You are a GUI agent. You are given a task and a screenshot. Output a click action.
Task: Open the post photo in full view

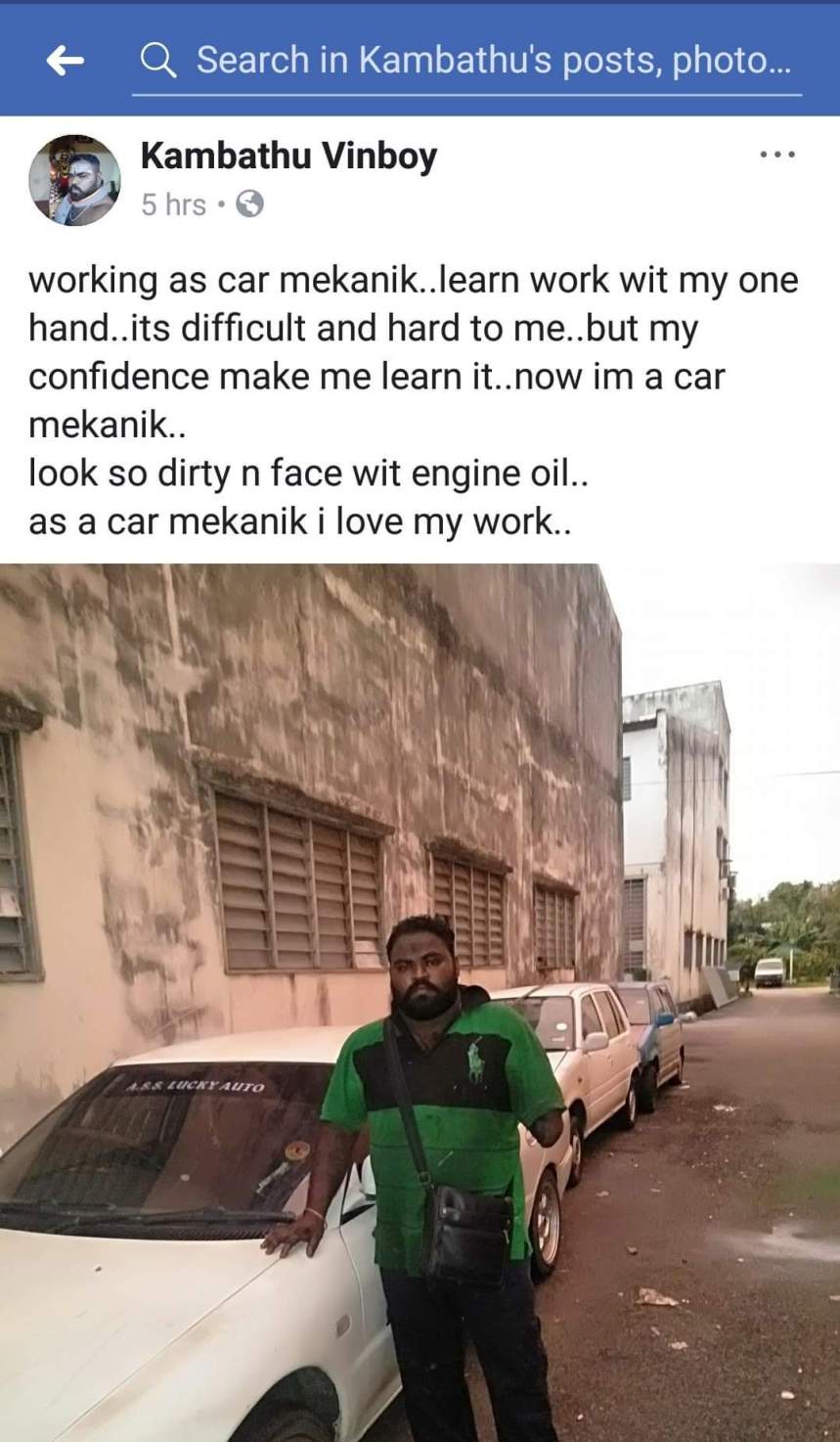(x=420, y=1002)
